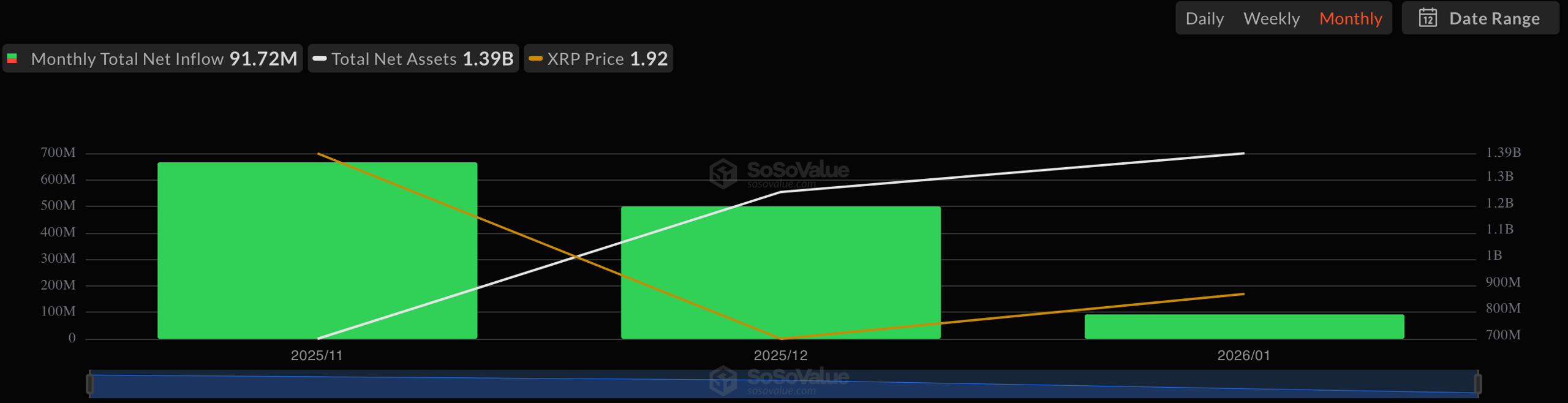
Task: Open the Date Range picker
Action: click(1480, 18)
